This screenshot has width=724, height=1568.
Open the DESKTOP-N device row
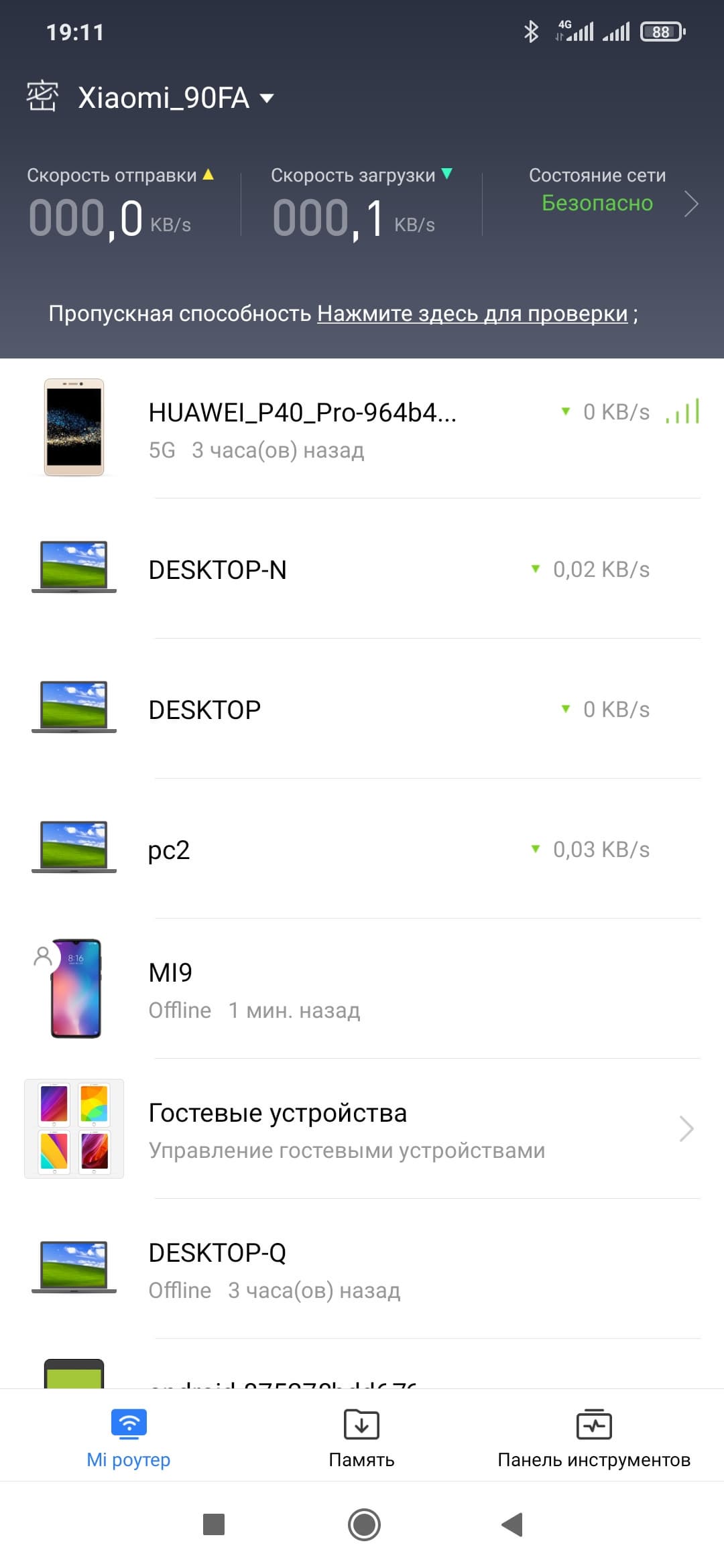click(x=362, y=570)
